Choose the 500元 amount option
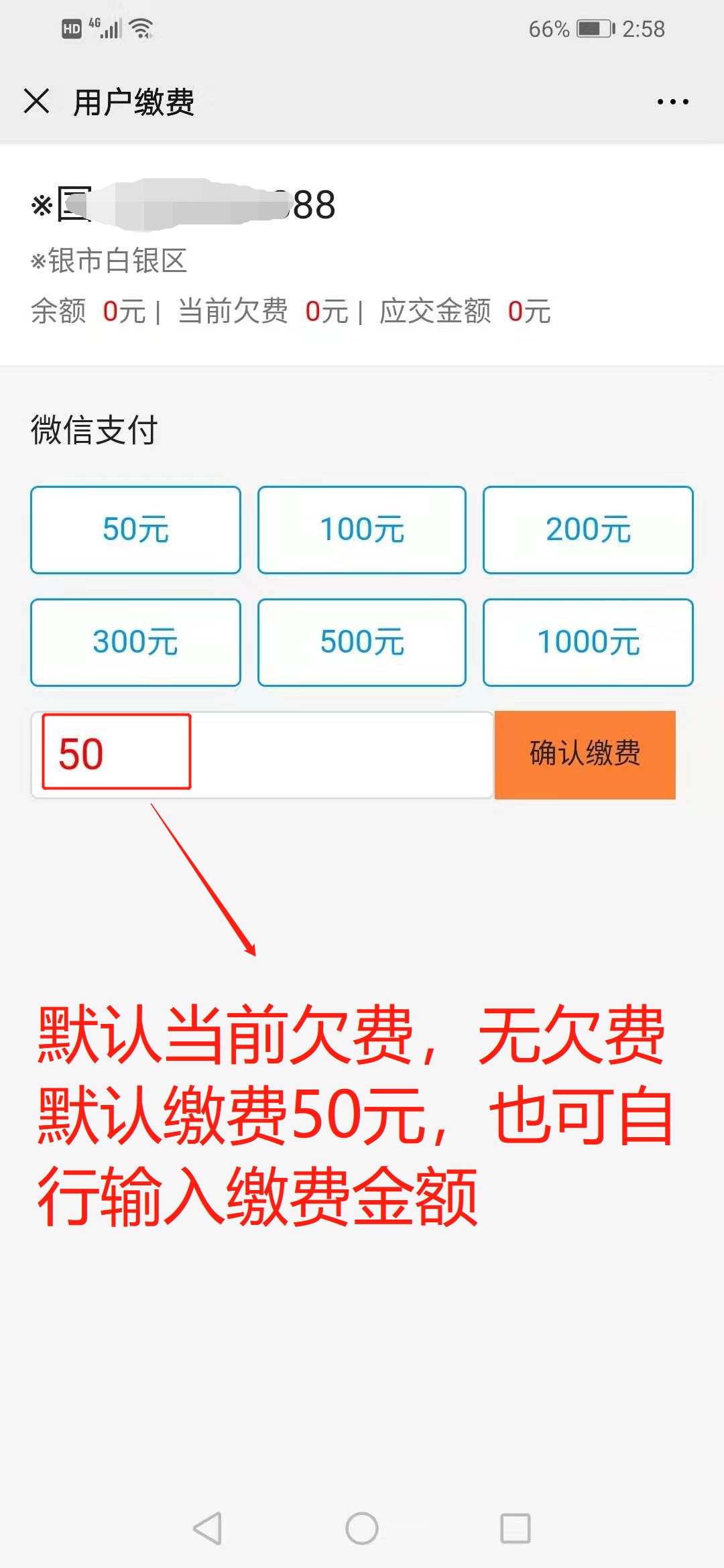 [362, 643]
